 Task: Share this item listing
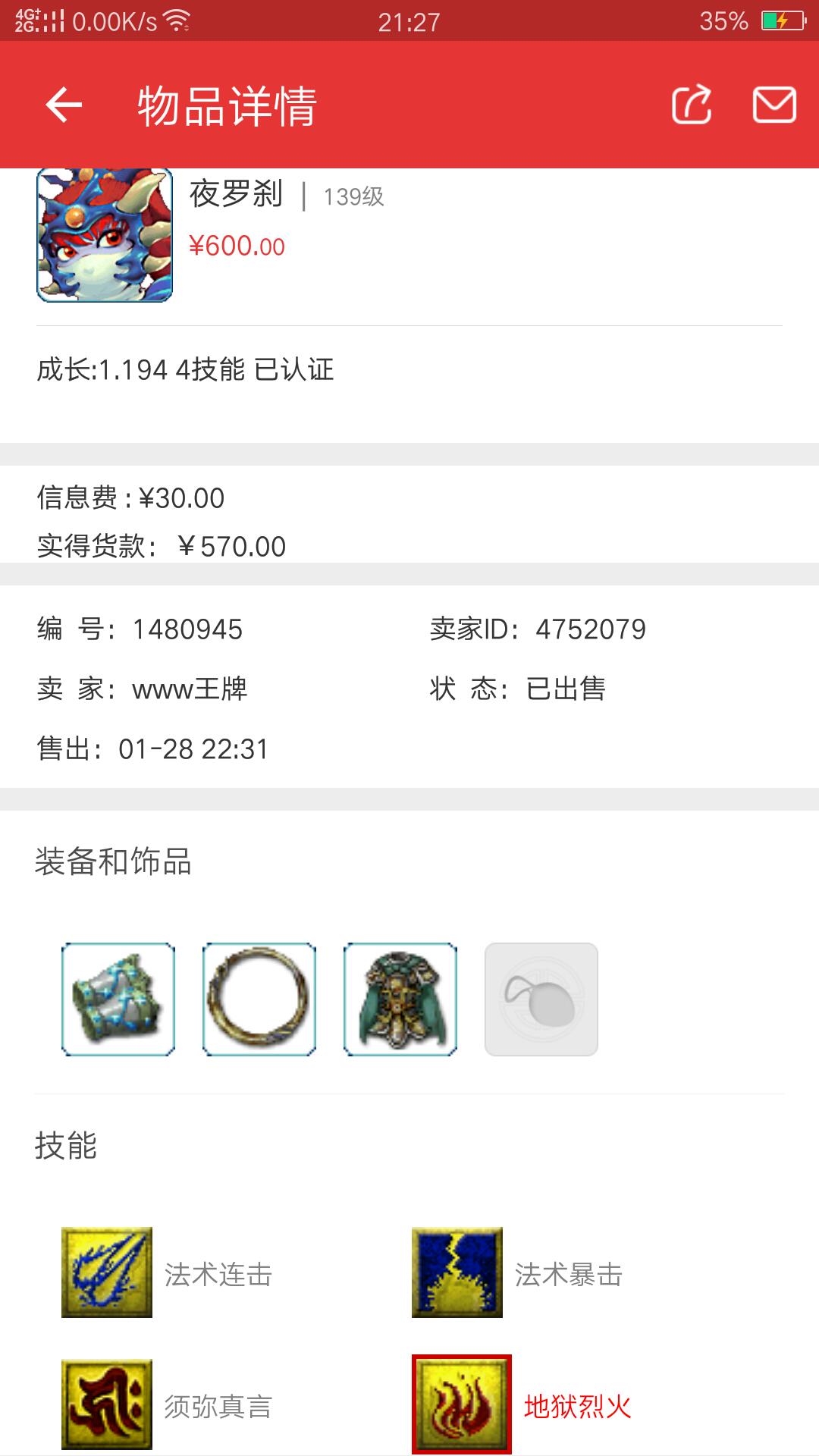(x=692, y=105)
